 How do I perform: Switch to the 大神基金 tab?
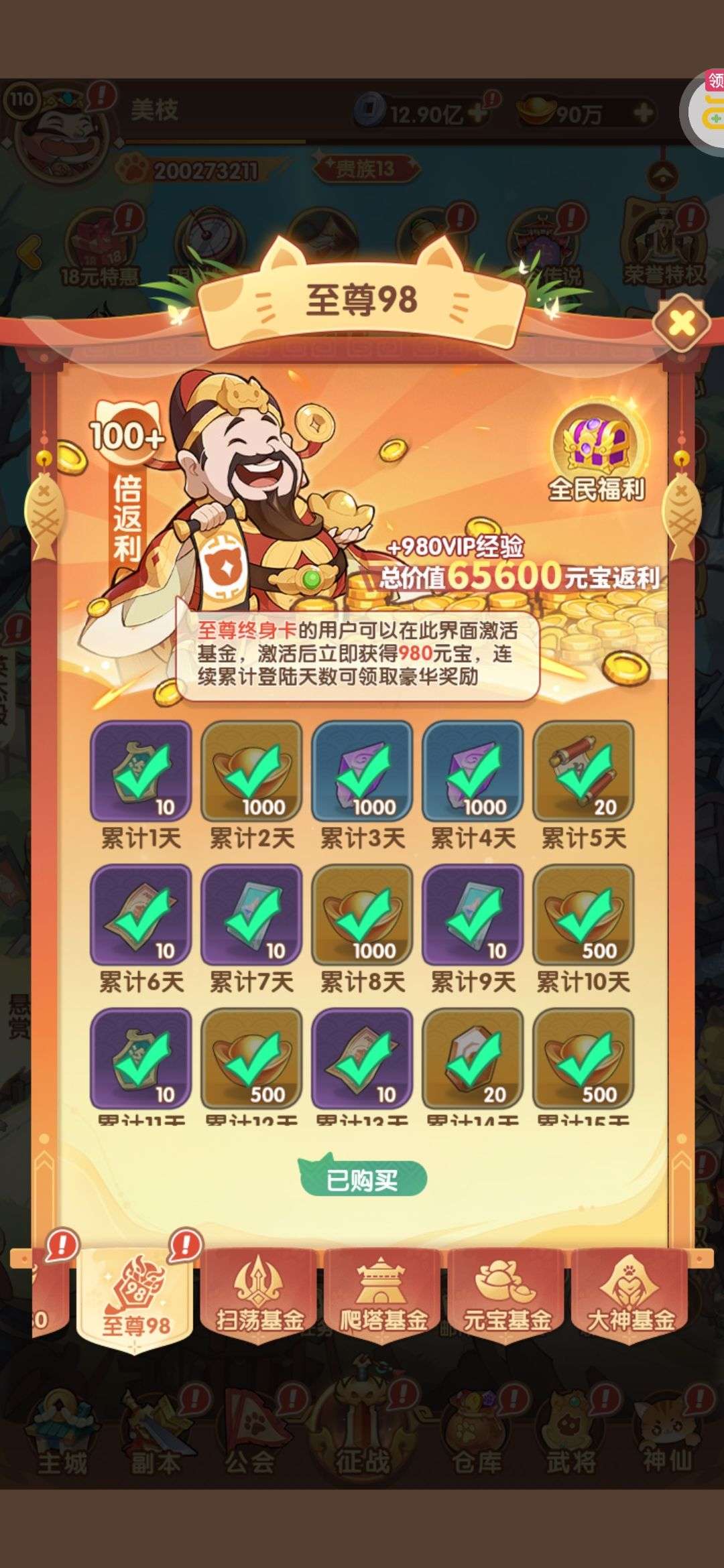coord(629,1298)
